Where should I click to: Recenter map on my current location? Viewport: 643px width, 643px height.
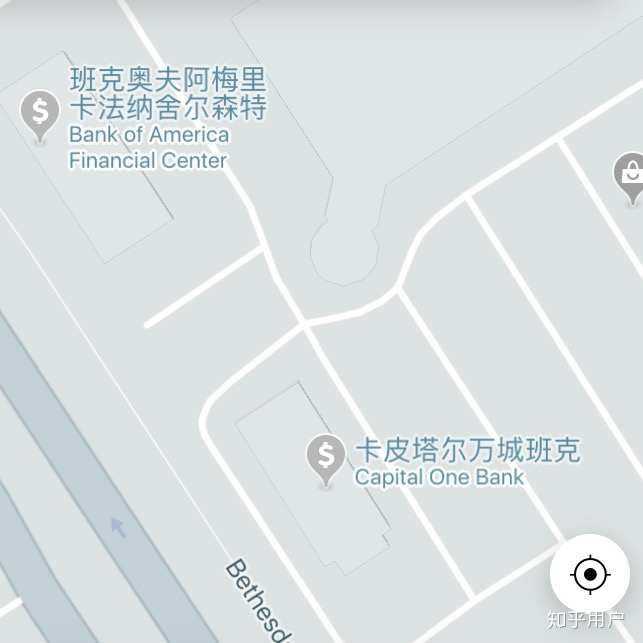click(x=590, y=575)
